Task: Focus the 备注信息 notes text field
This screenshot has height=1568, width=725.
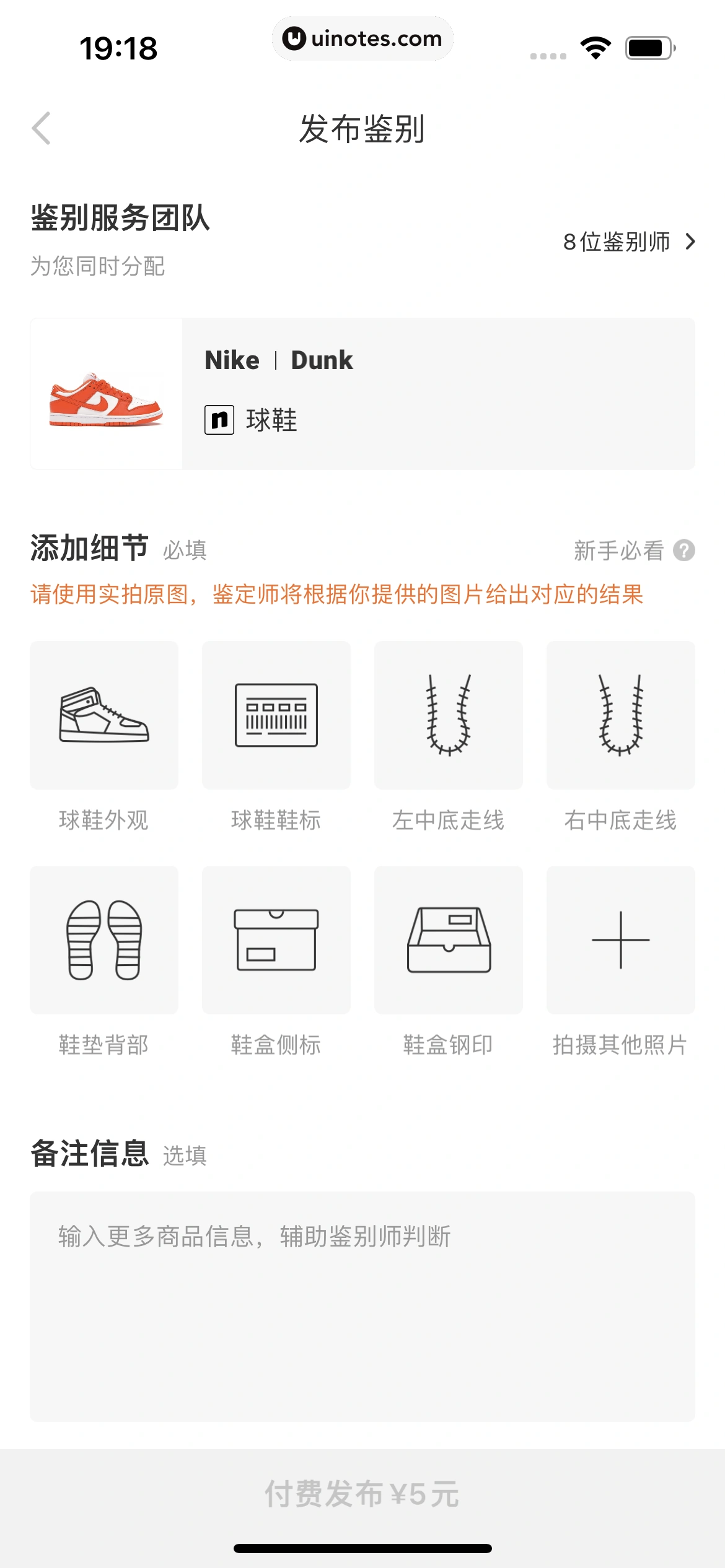Action: pos(362,1305)
